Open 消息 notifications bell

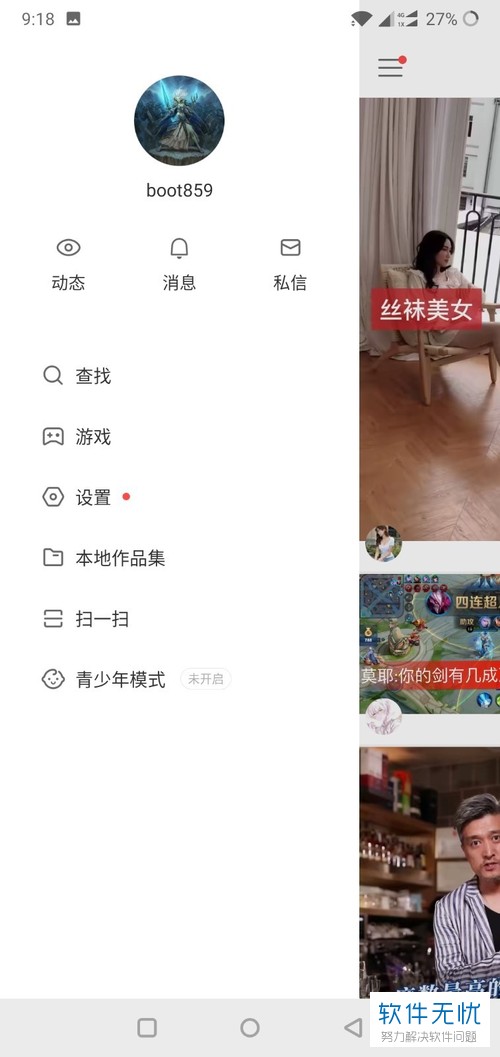[179, 264]
